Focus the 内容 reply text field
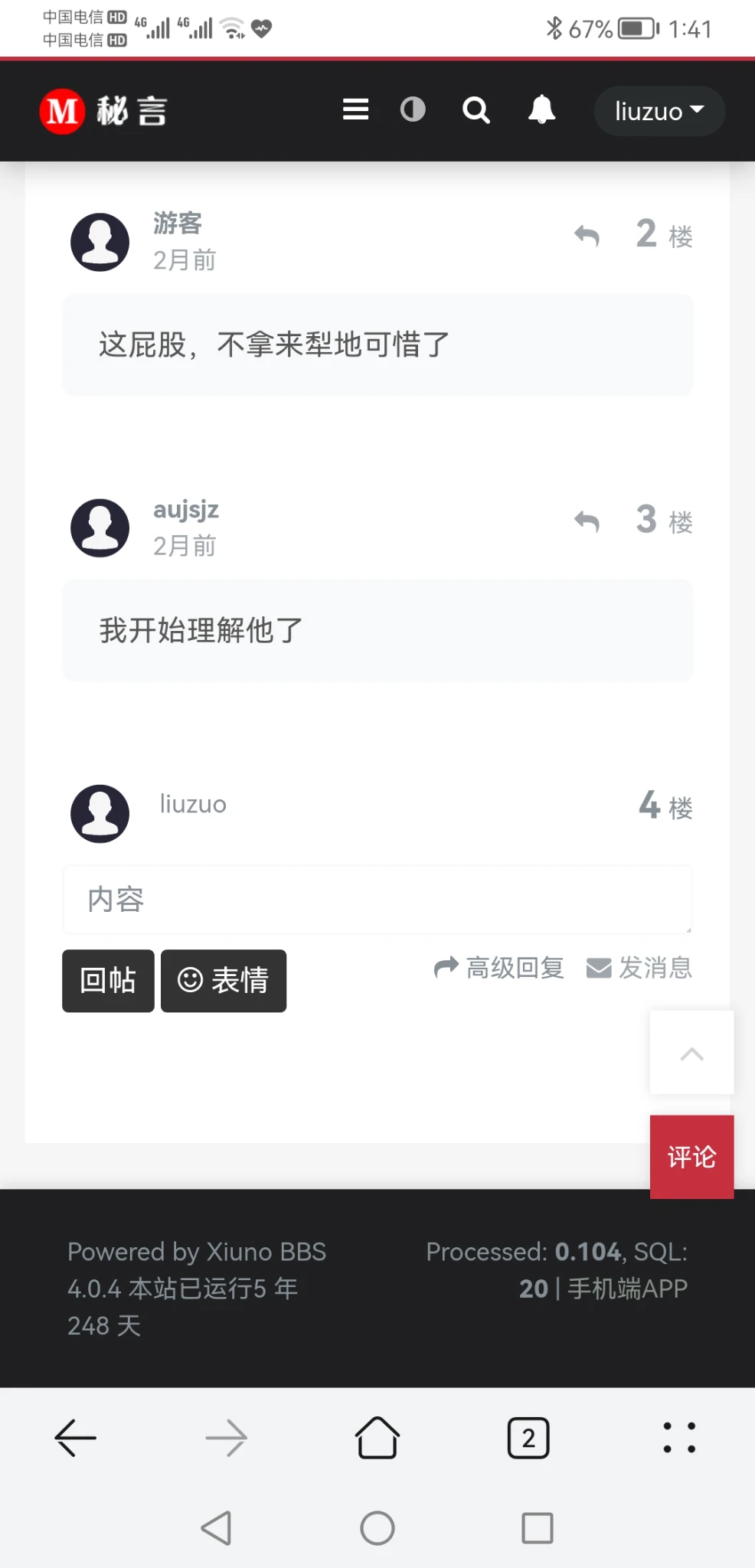This screenshot has height=1568, width=755. pos(377,900)
